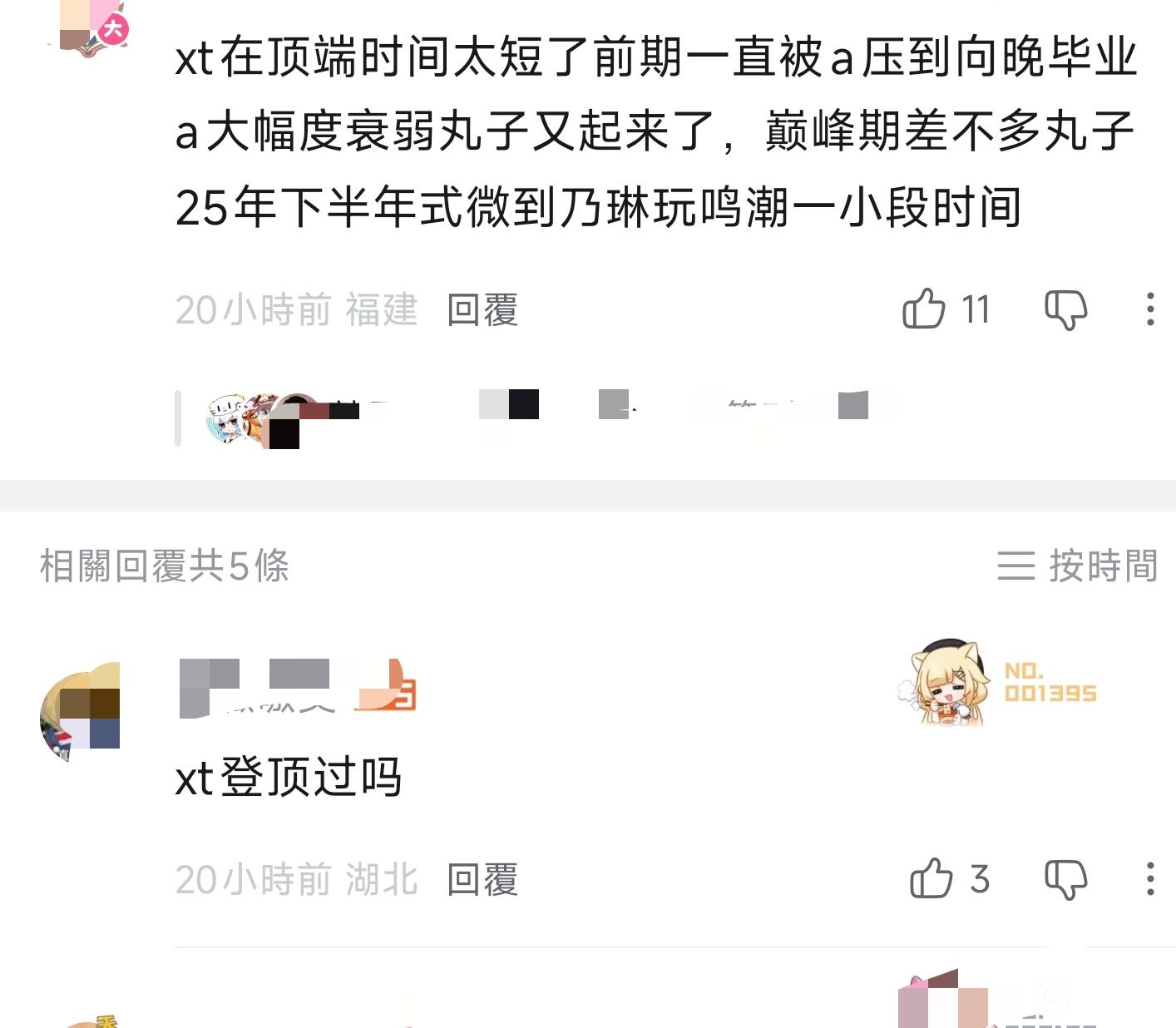Open more options on the 福建 comment

[1150, 309]
